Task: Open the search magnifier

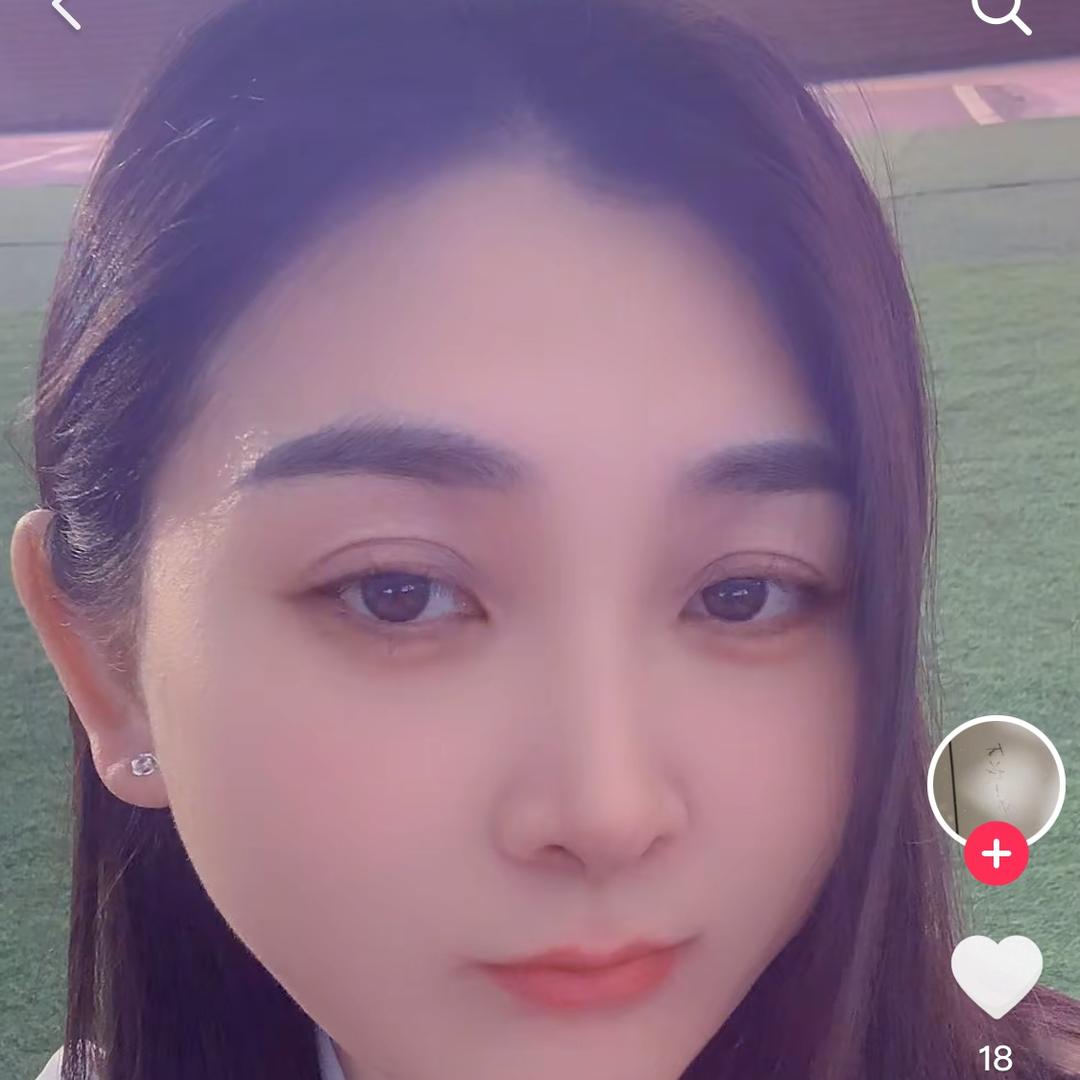Action: tap(1001, 14)
